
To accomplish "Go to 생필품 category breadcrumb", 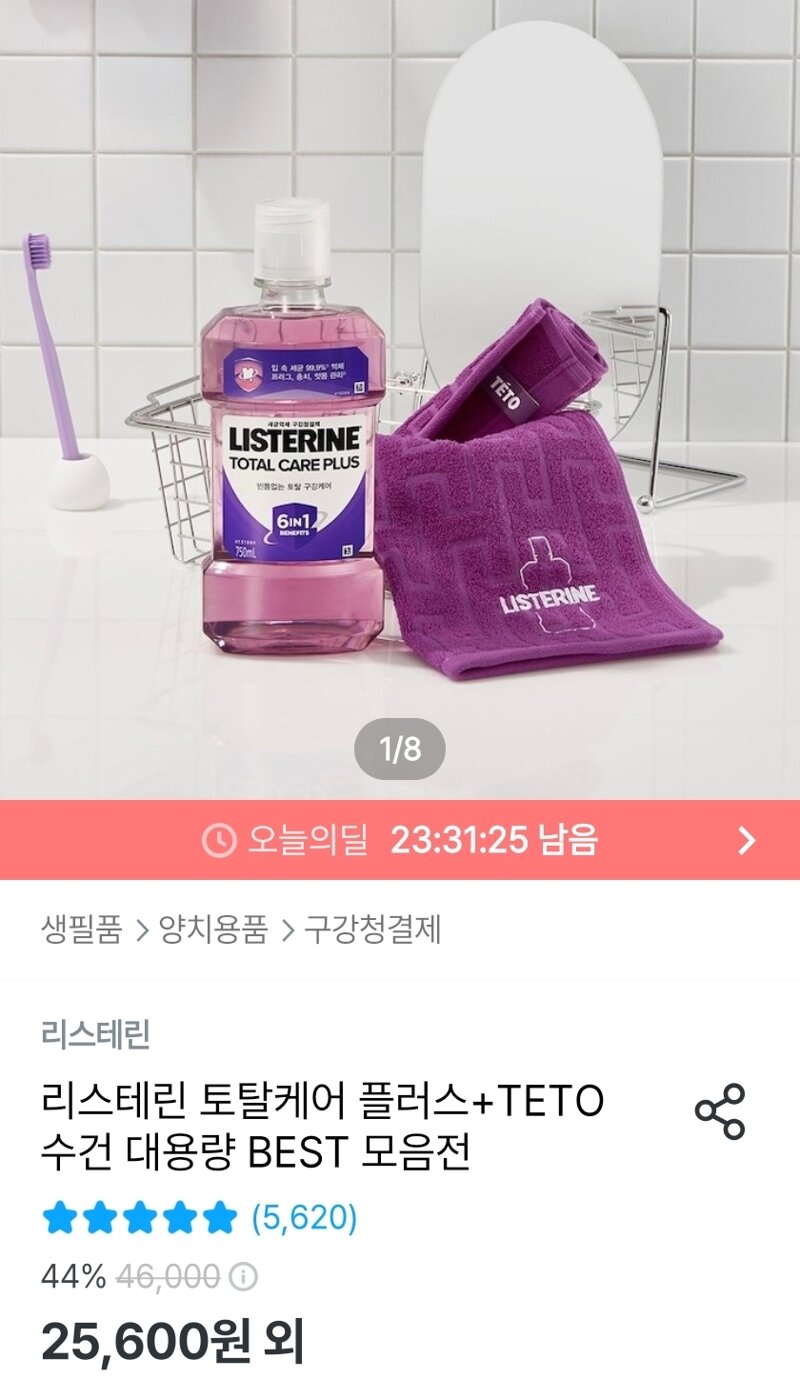I will tap(81, 930).
